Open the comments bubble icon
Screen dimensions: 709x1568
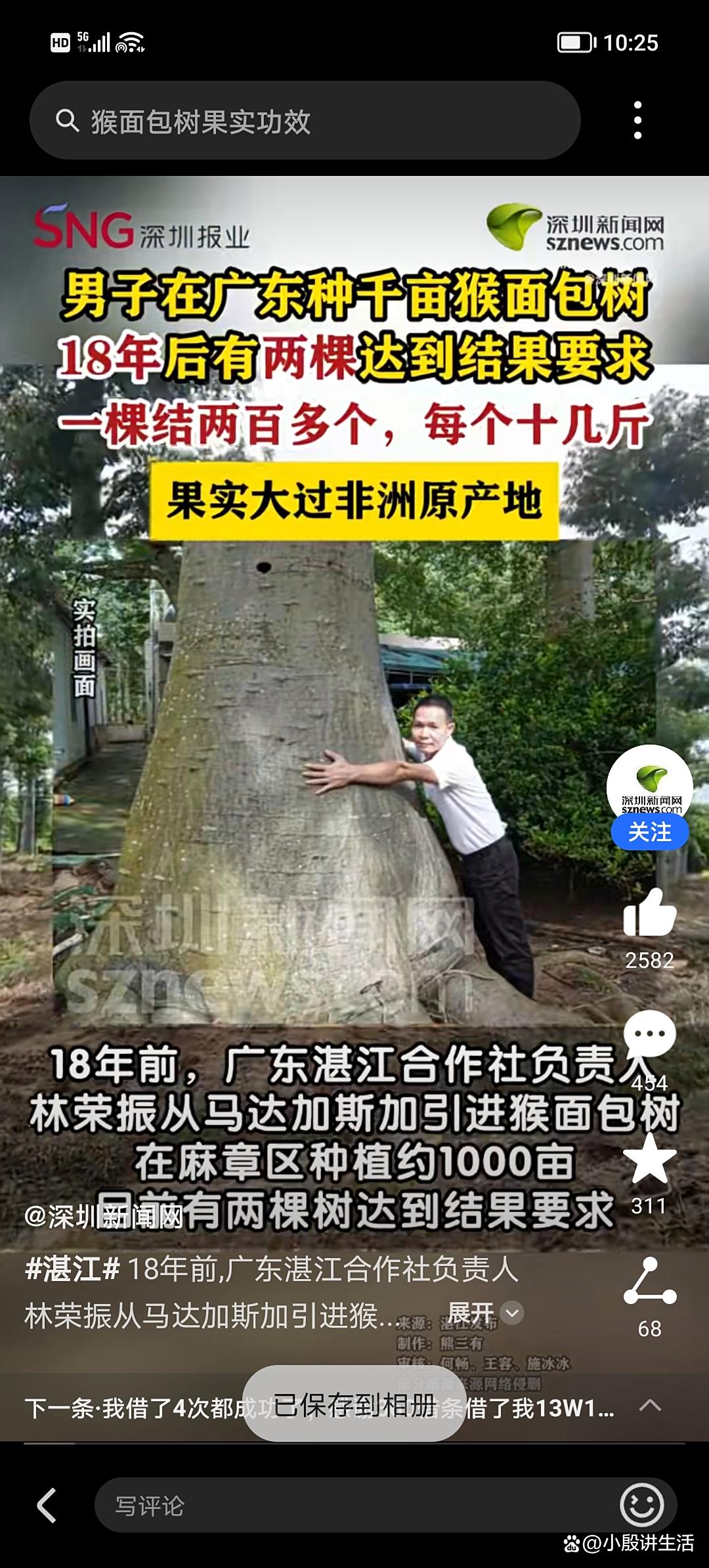(649, 1035)
